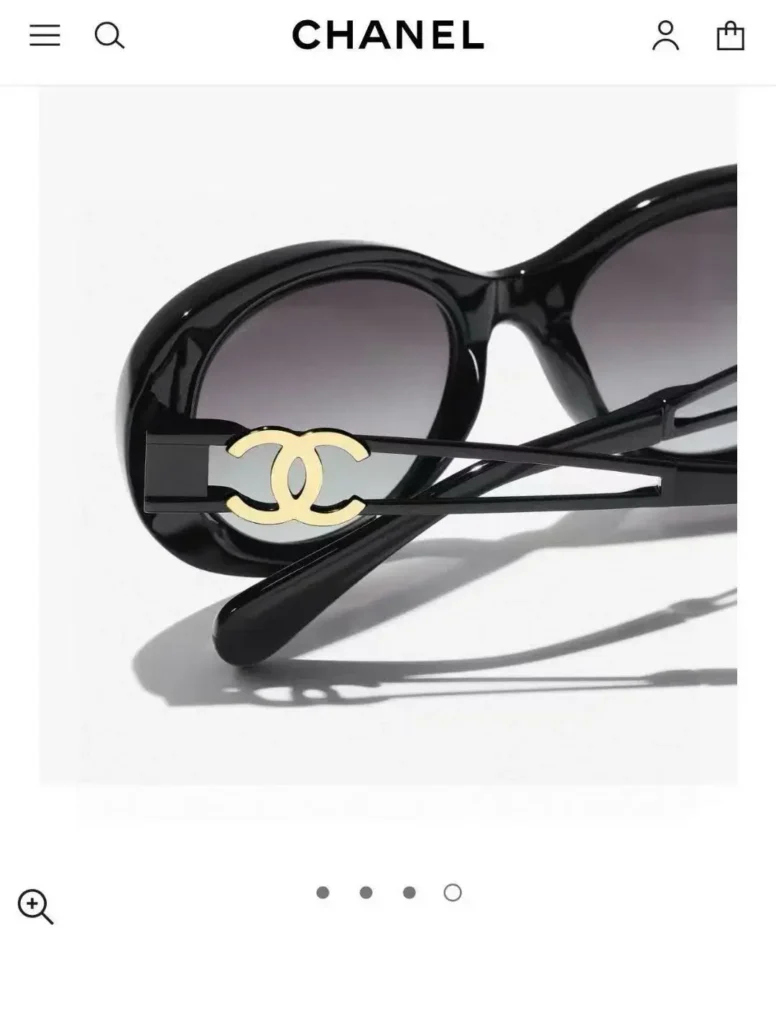Jump to the second image dot

click(x=366, y=892)
